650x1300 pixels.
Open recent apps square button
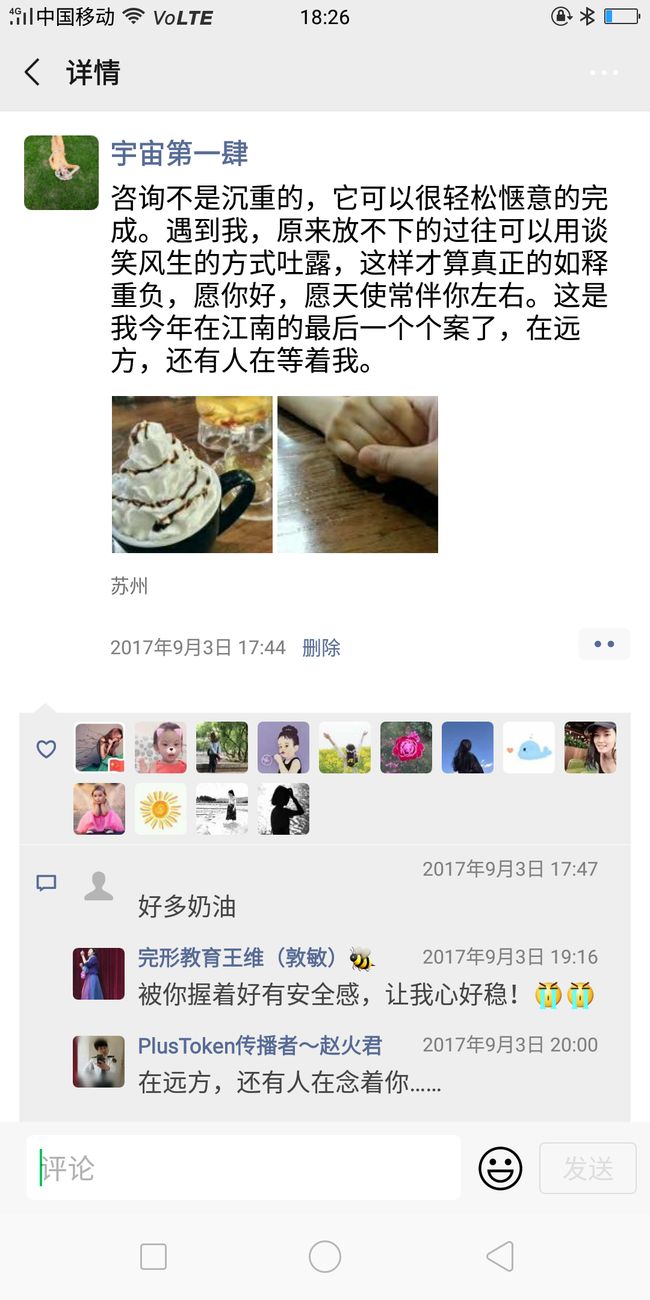click(153, 1257)
